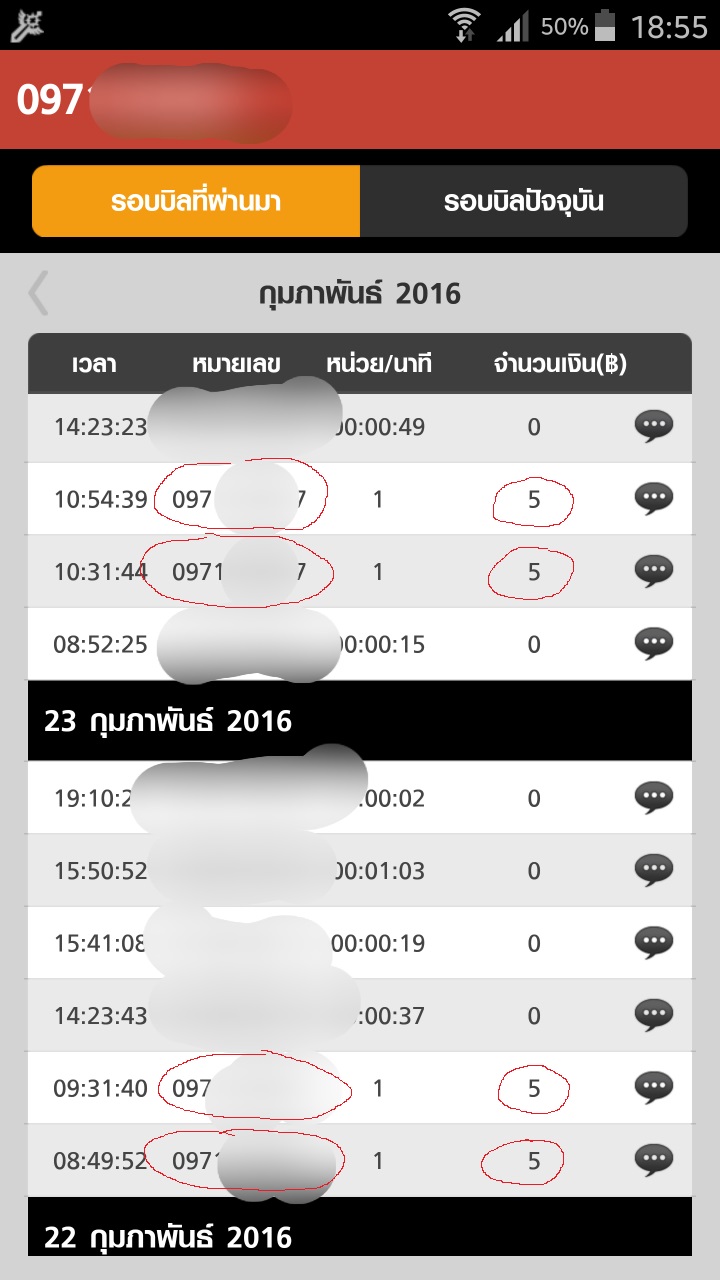Image resolution: width=720 pixels, height=1280 pixels.
Task: Open message icon on the 10:31:44 row
Action: point(654,571)
